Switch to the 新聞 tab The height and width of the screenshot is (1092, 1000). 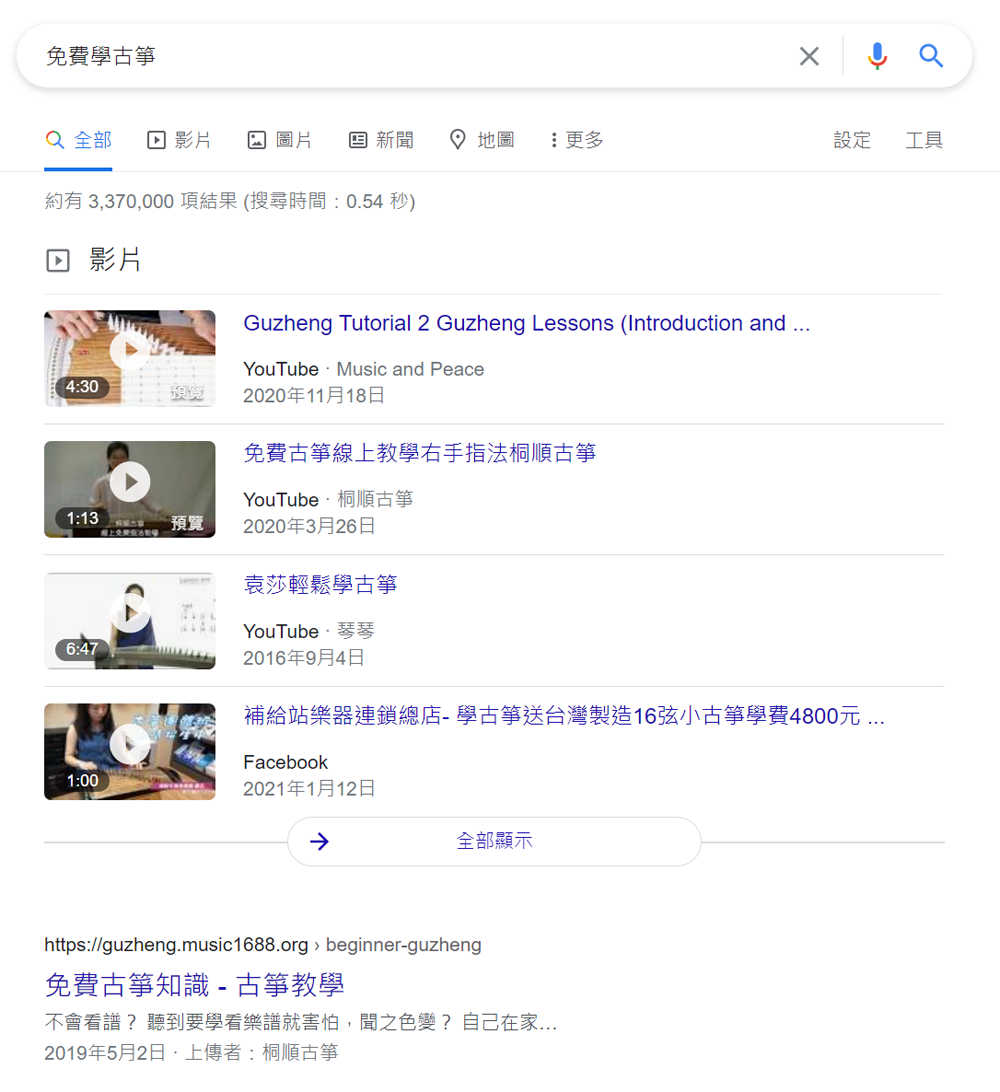381,140
